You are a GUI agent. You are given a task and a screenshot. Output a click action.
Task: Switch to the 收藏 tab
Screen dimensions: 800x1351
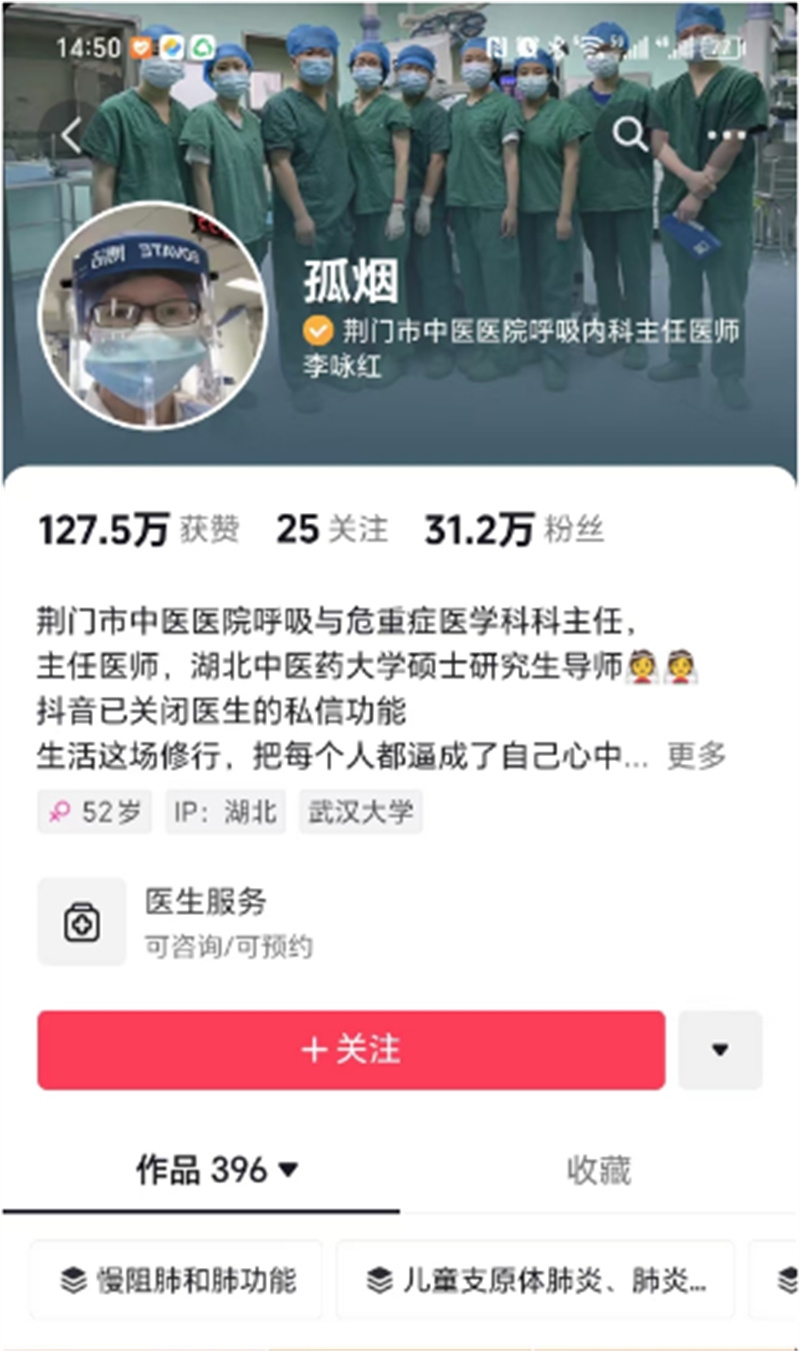598,1169
